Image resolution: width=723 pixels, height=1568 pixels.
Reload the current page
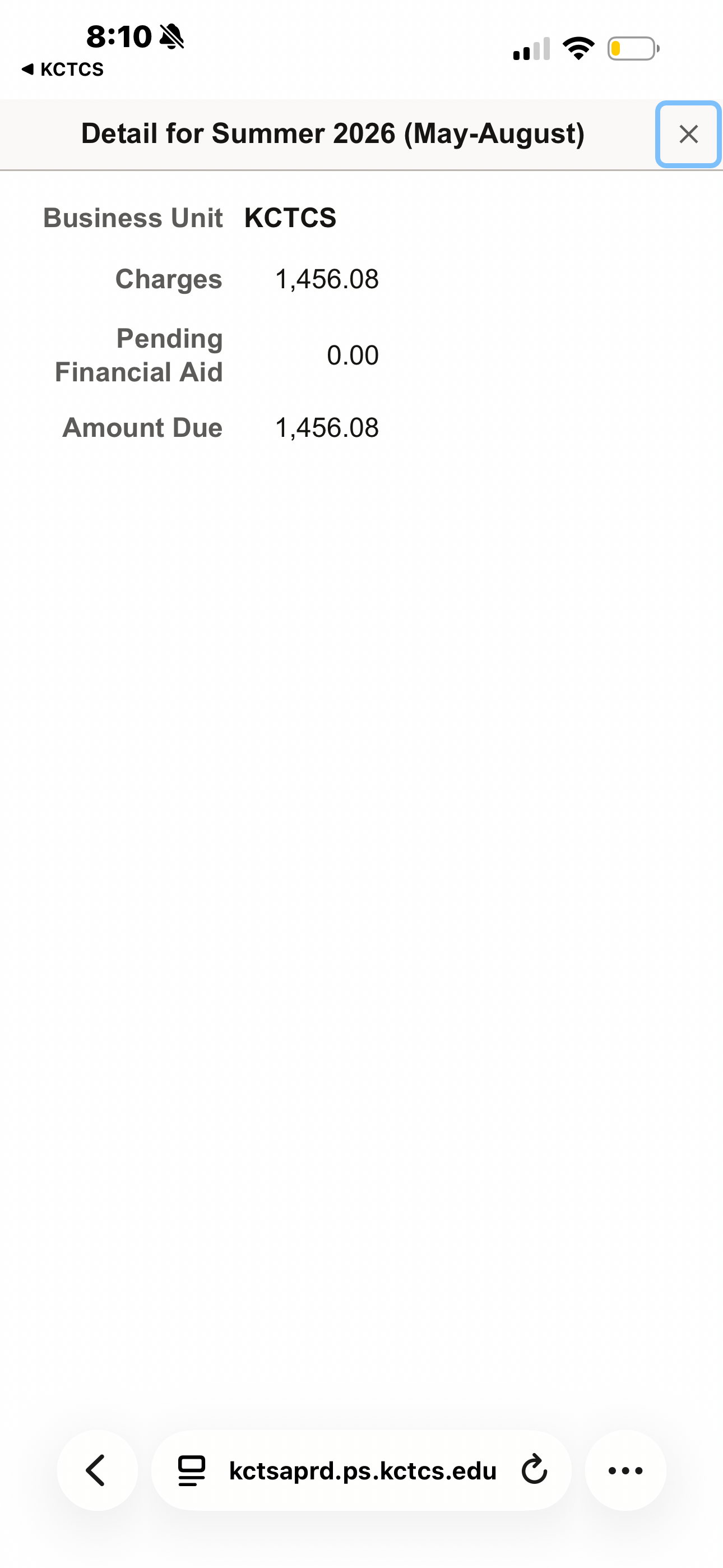pos(534,1470)
